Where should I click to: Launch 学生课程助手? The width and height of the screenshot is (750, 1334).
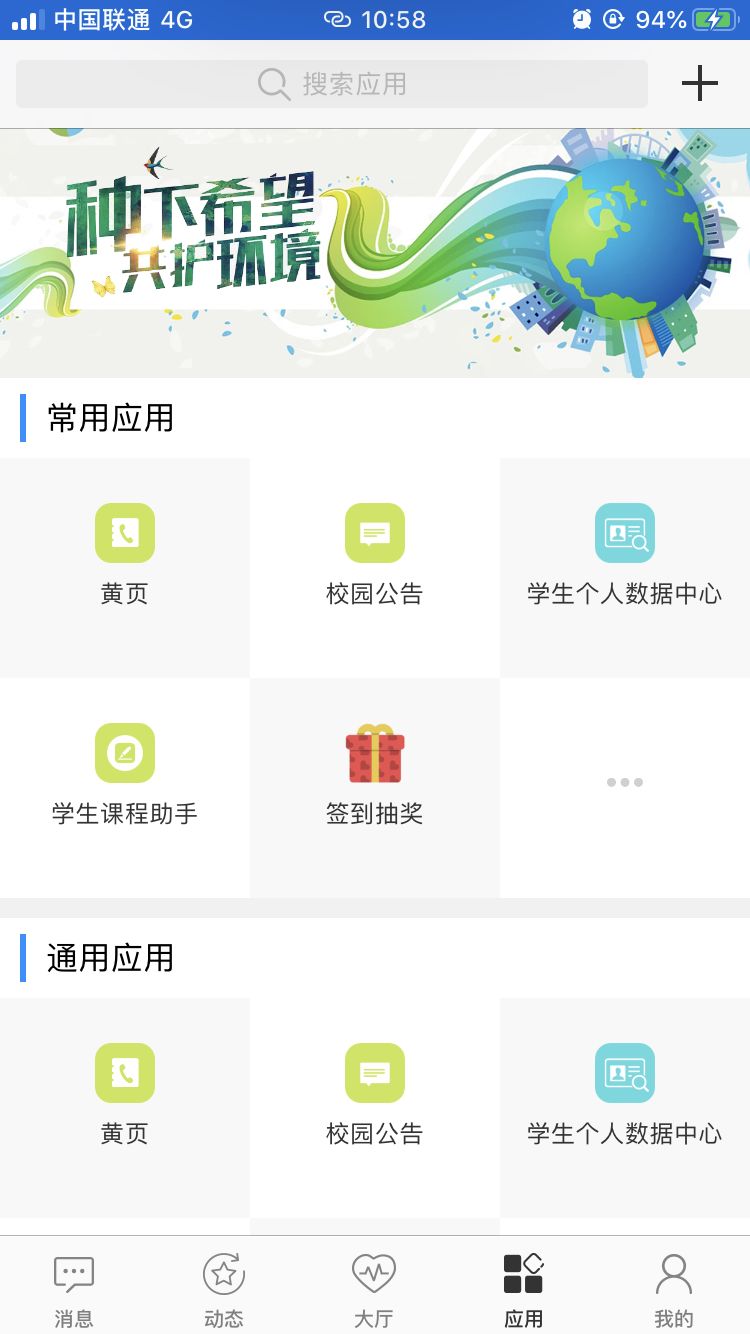coord(125,788)
